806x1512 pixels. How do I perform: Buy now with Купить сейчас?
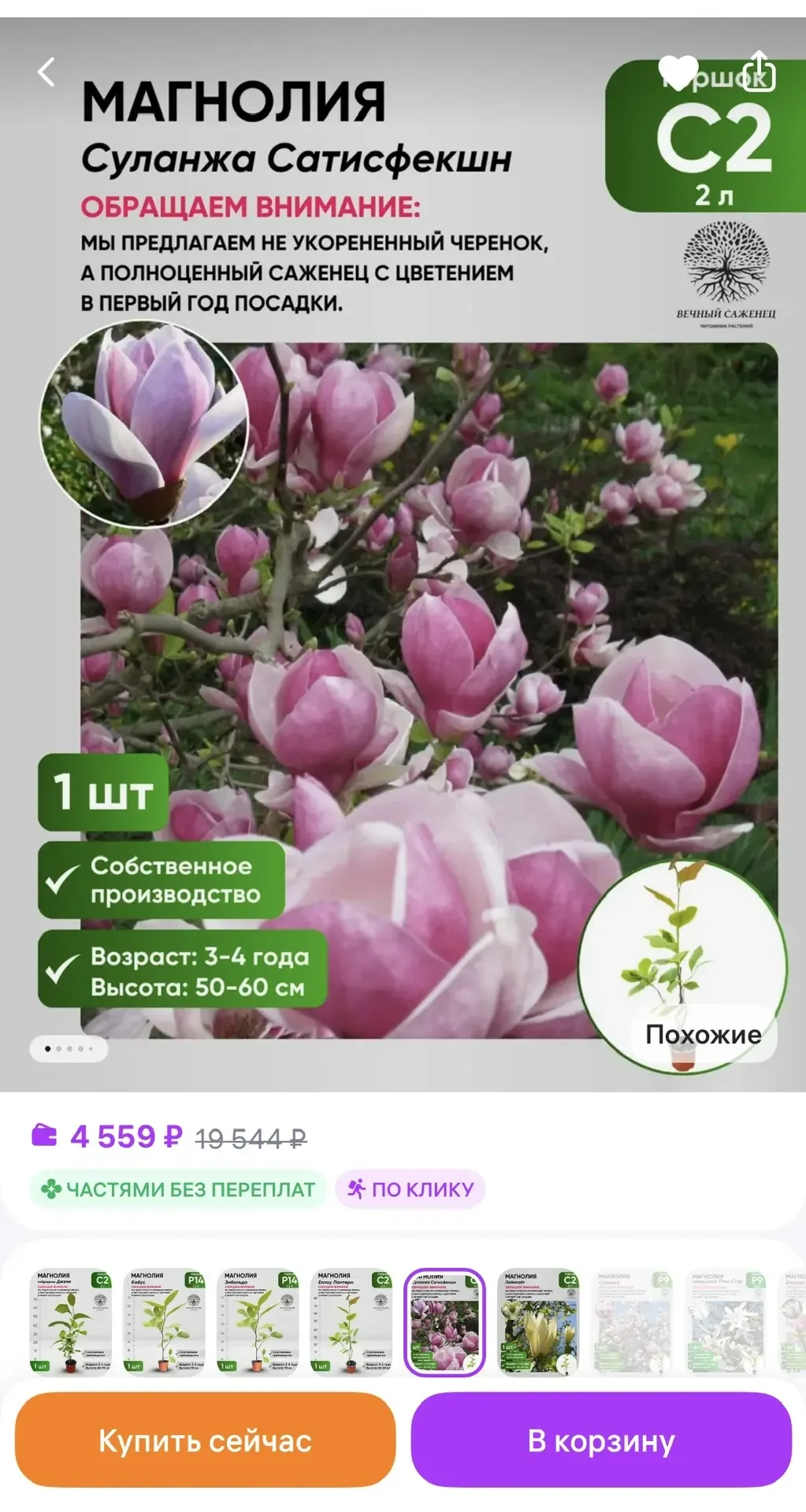[205, 1440]
